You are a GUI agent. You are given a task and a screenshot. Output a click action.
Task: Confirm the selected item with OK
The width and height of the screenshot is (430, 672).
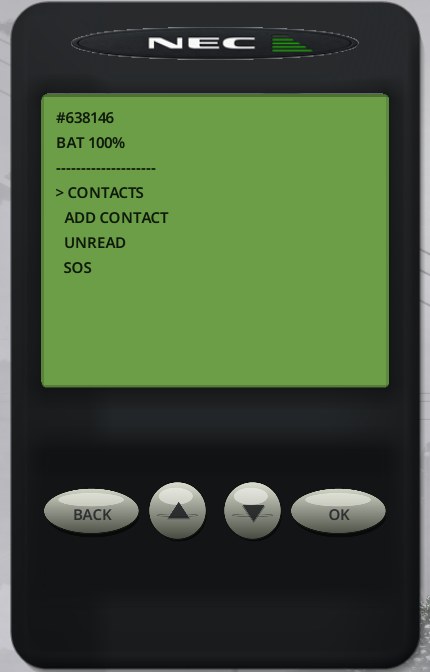tap(338, 511)
